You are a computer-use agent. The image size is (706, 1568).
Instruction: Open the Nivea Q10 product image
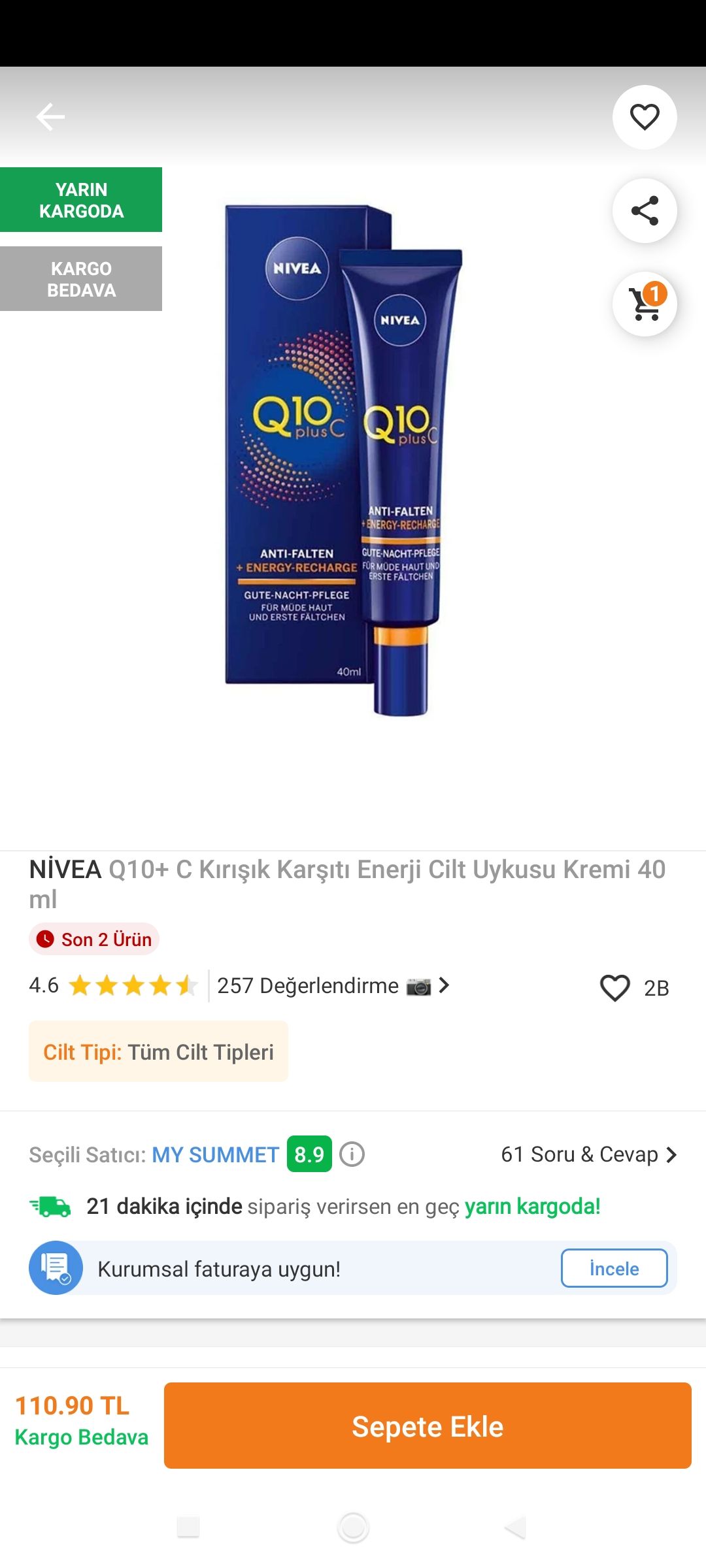(345, 461)
